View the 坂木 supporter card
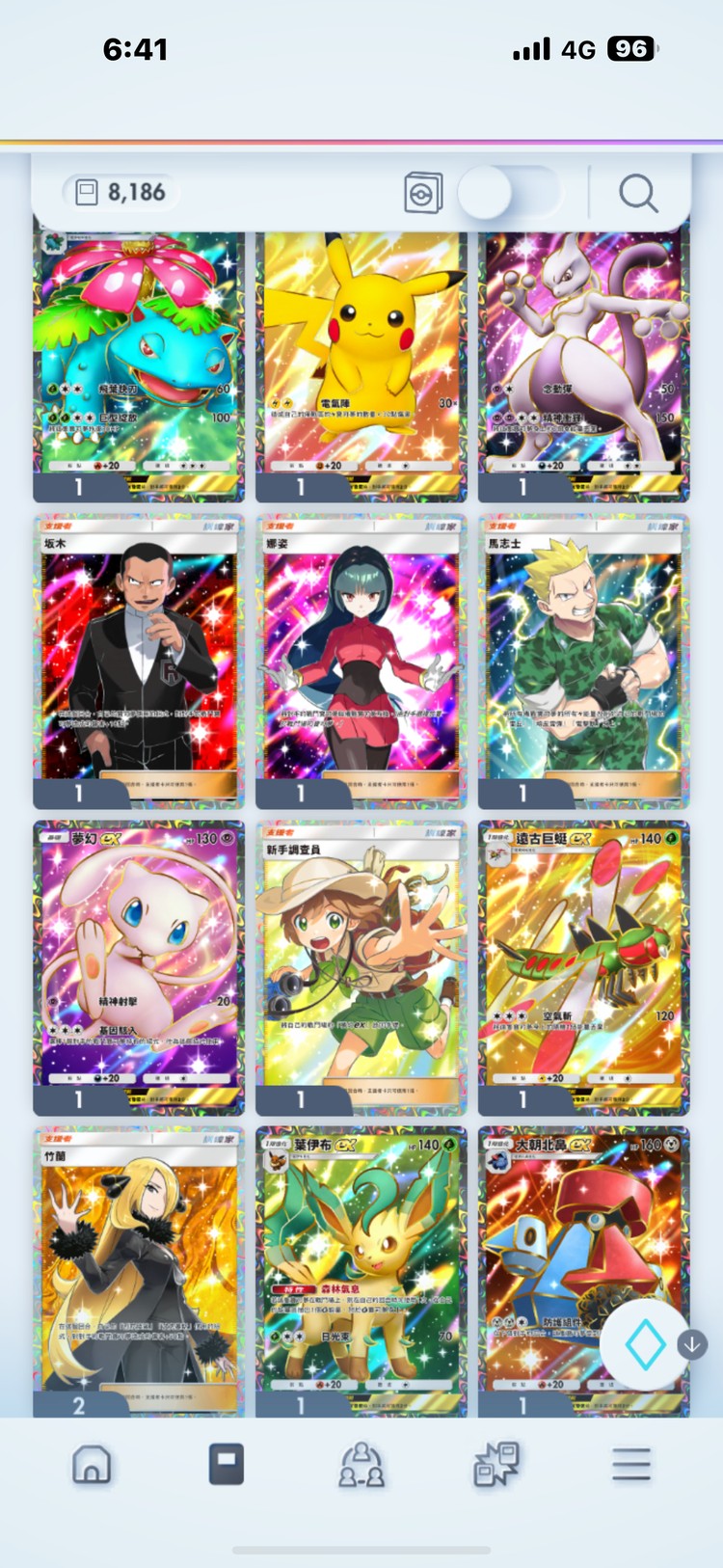 [x=138, y=661]
